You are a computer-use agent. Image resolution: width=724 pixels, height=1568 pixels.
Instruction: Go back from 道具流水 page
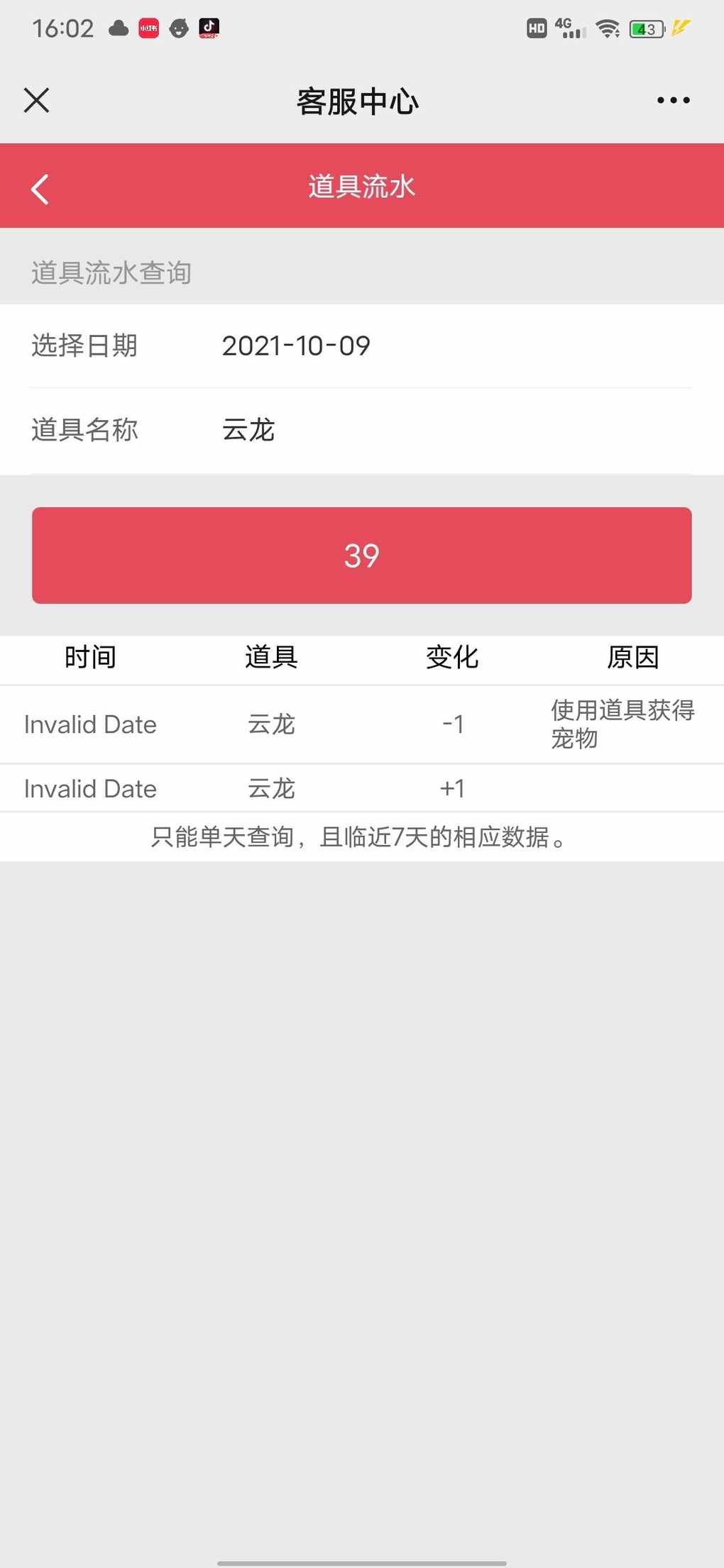click(40, 189)
